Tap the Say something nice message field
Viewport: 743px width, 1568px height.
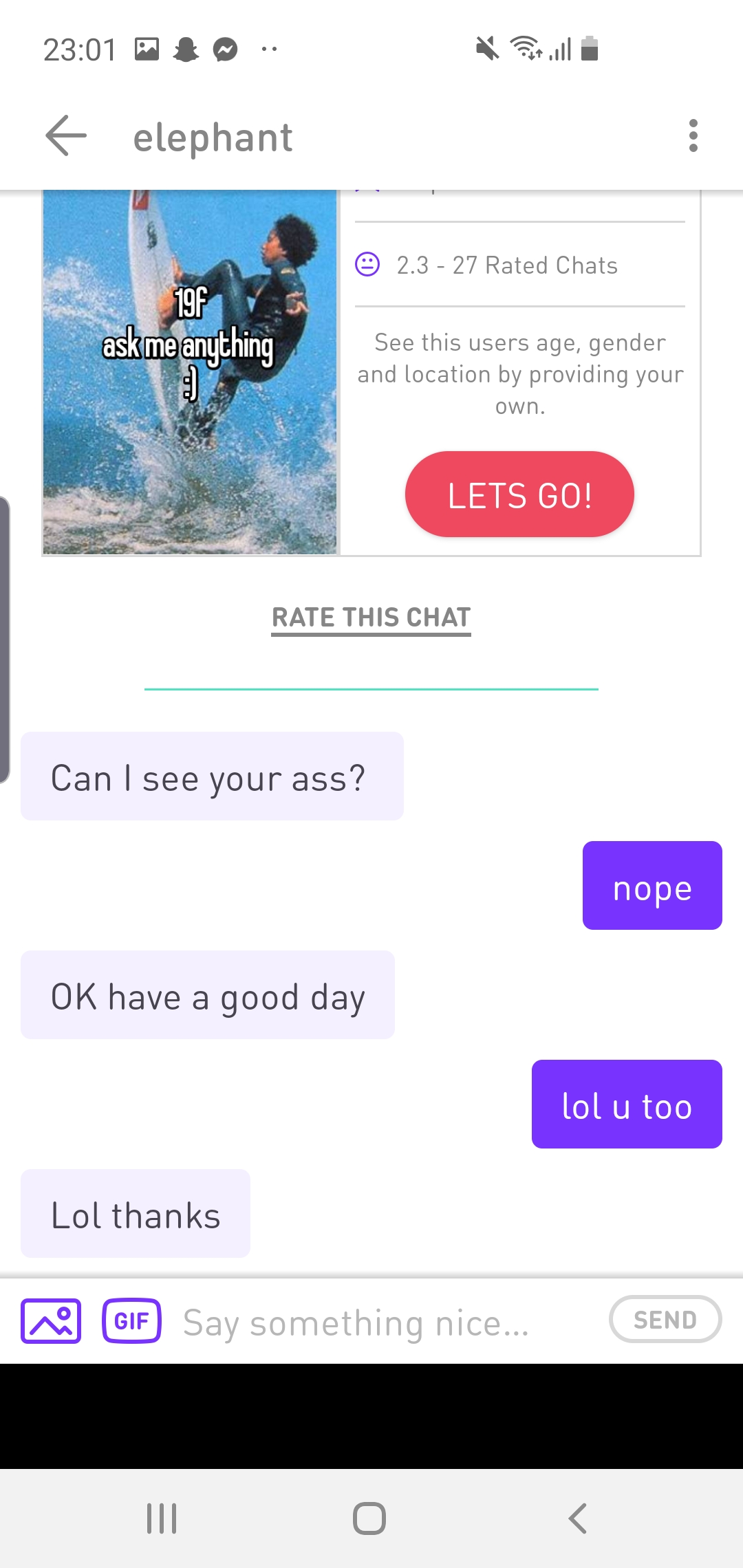point(354,1320)
